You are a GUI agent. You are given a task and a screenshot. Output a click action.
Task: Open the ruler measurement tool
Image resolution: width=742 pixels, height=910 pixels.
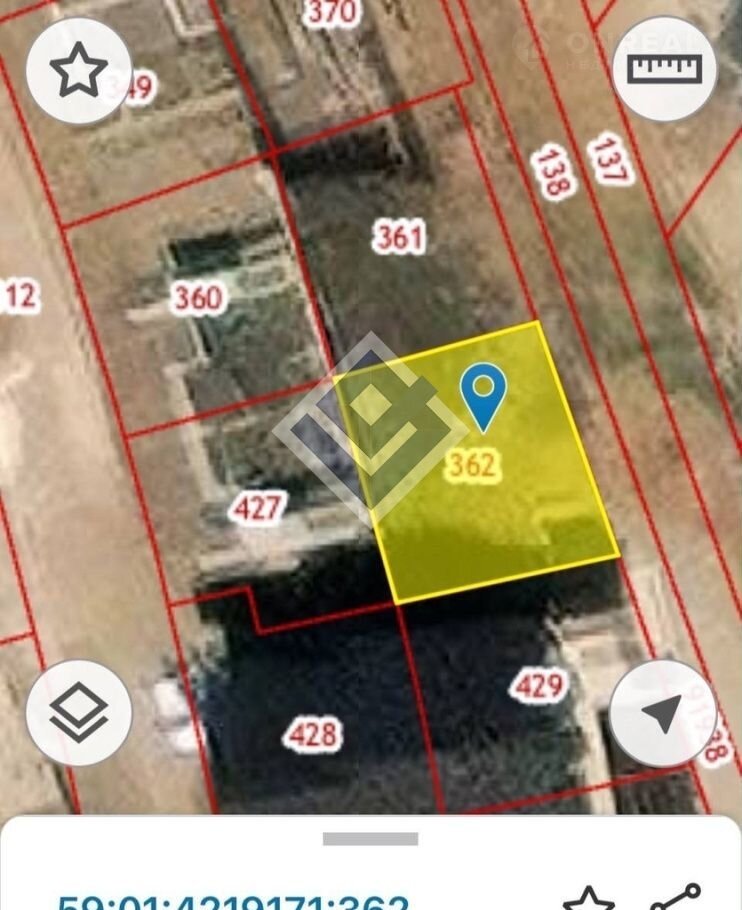tap(664, 69)
